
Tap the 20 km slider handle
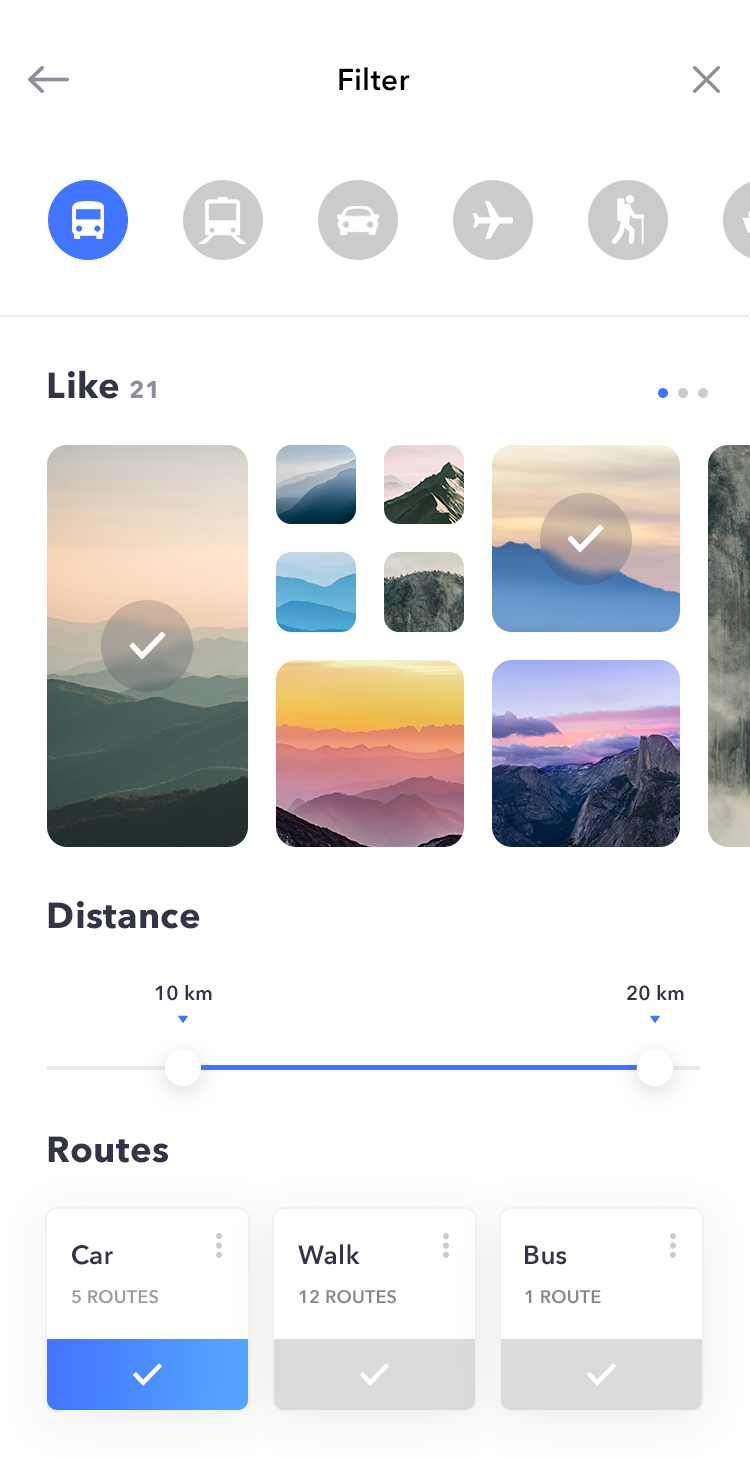pyautogui.click(x=655, y=1068)
